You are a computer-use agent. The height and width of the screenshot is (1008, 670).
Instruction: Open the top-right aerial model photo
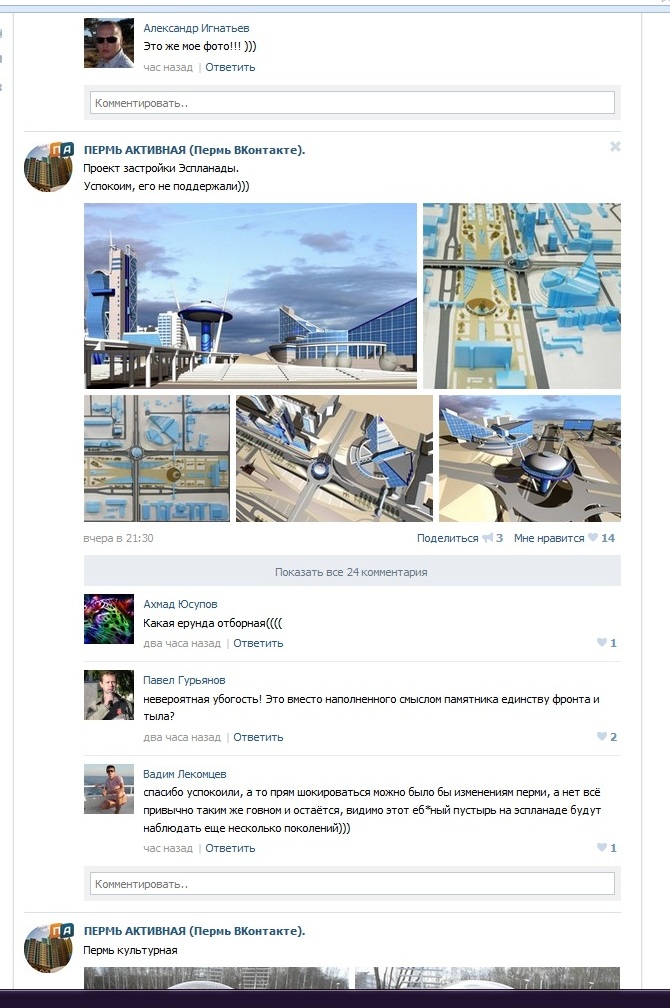[521, 296]
